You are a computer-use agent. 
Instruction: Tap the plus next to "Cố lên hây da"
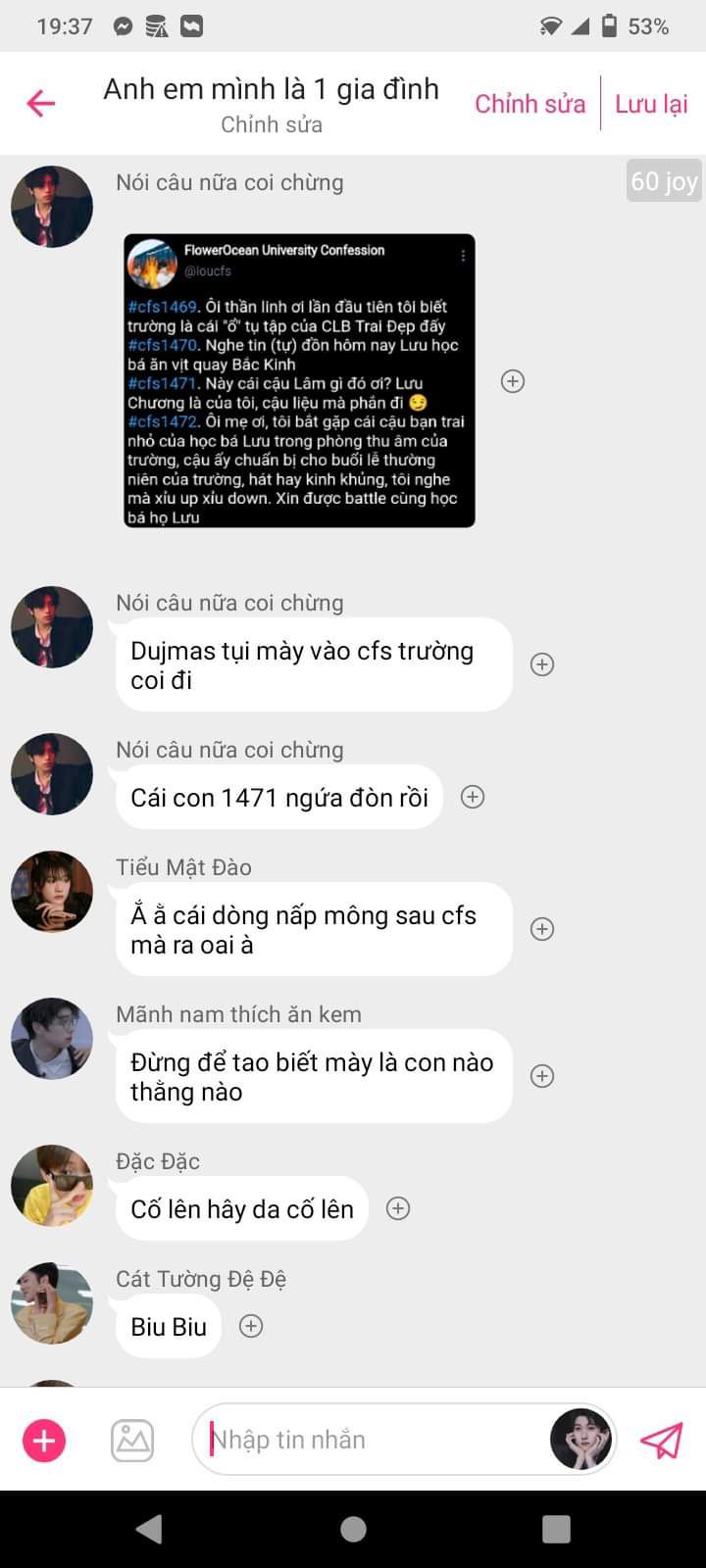pyautogui.click(x=398, y=1208)
